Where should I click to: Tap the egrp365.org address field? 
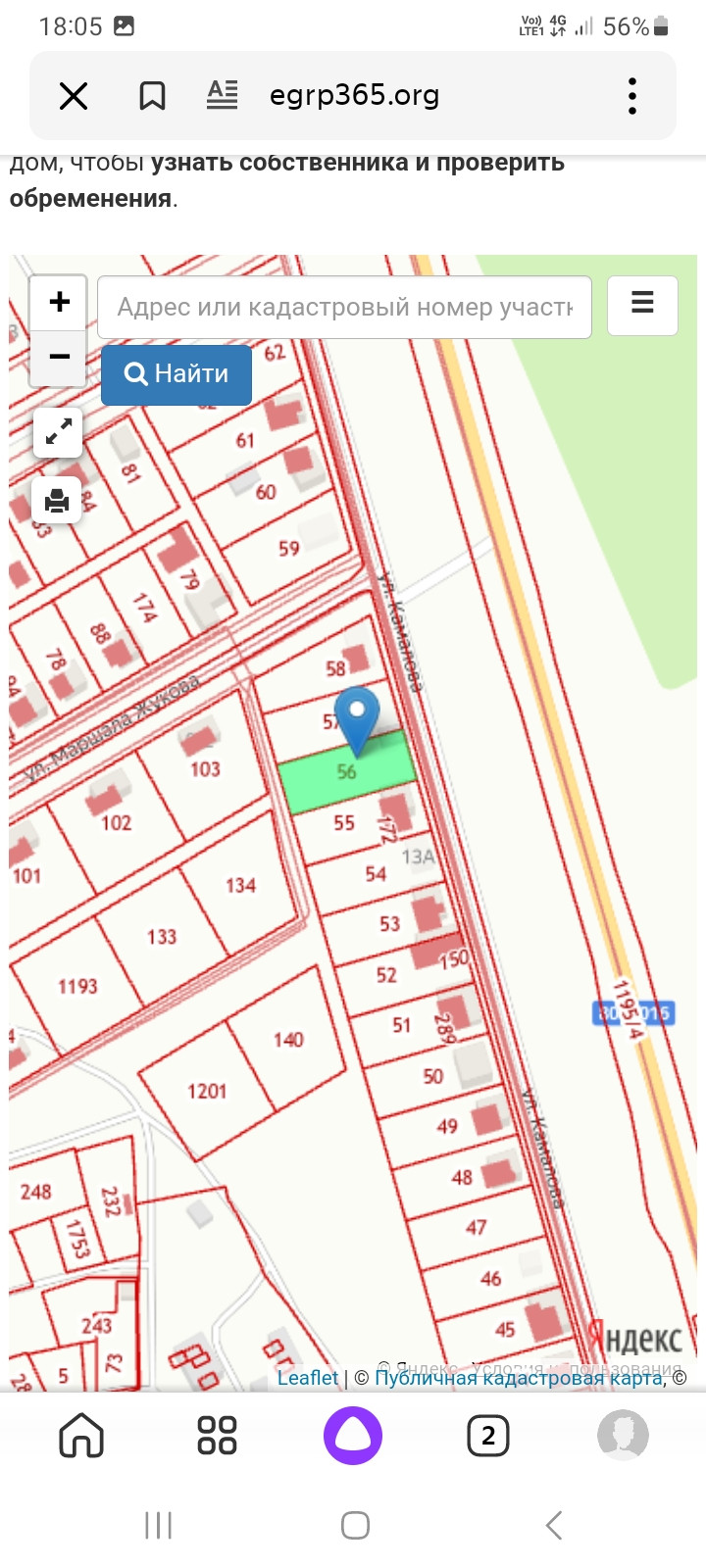click(x=354, y=96)
